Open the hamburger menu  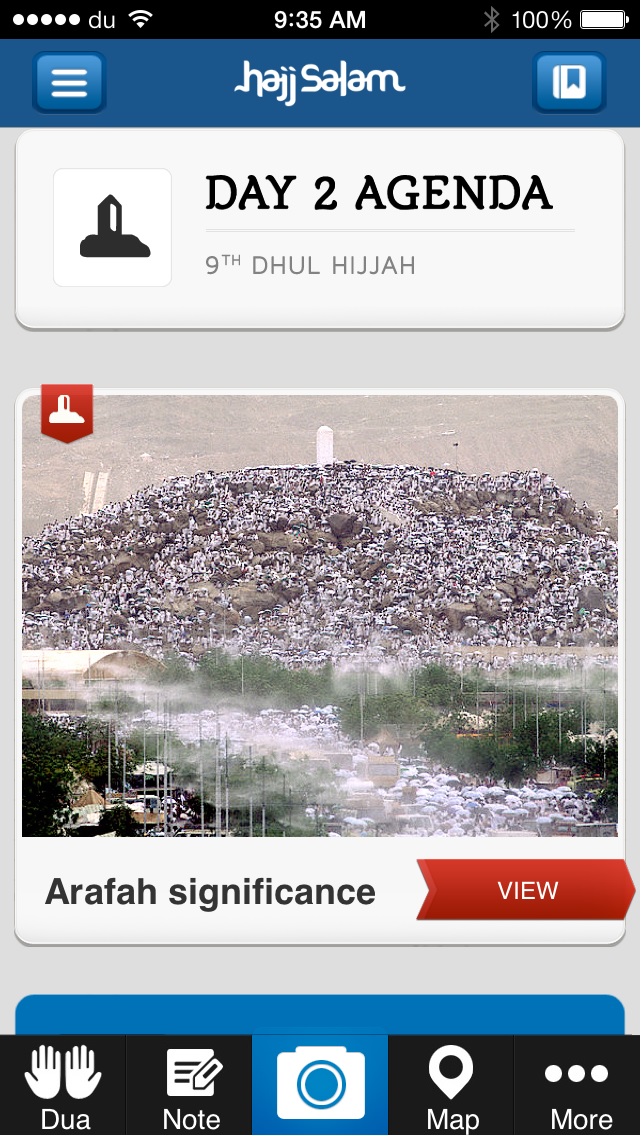69,81
